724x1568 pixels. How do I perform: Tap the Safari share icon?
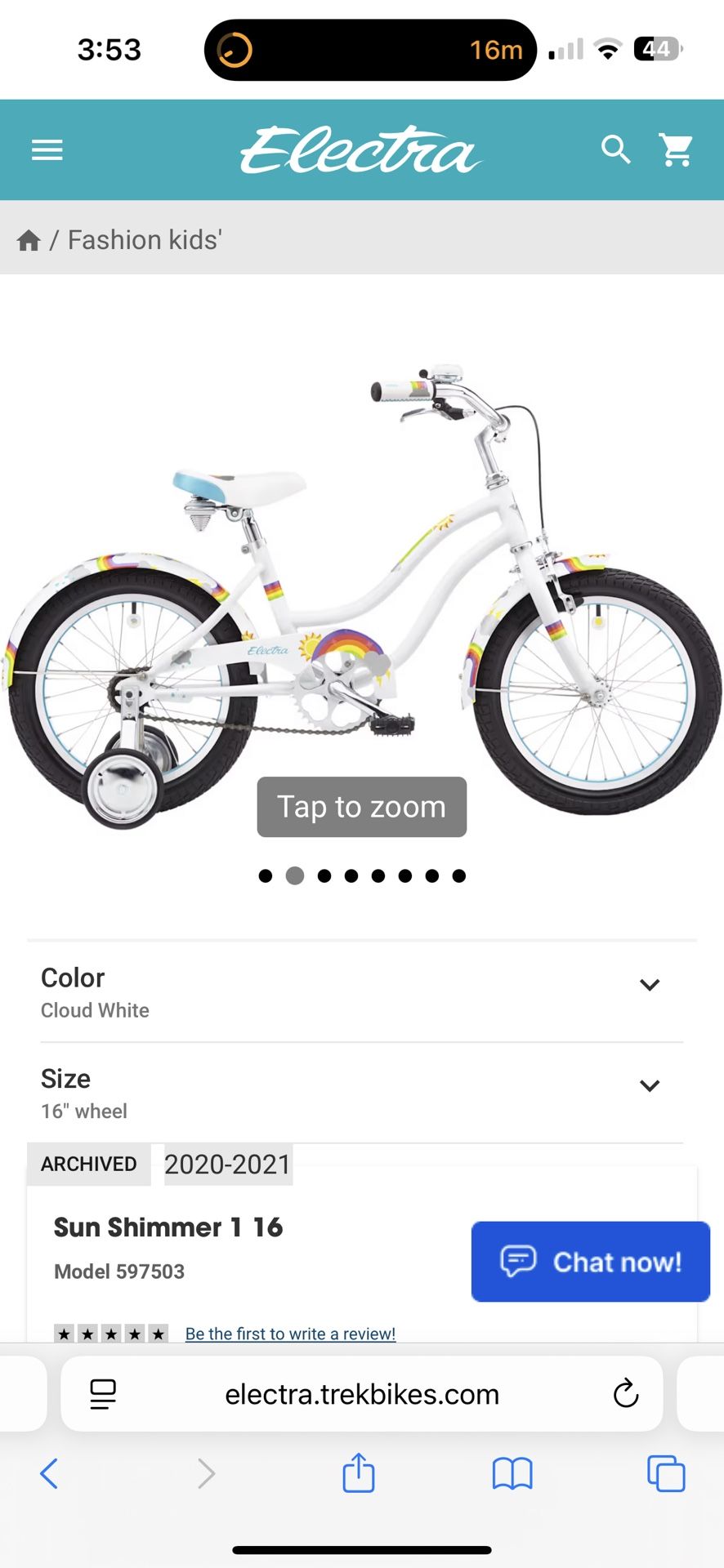(x=358, y=1473)
